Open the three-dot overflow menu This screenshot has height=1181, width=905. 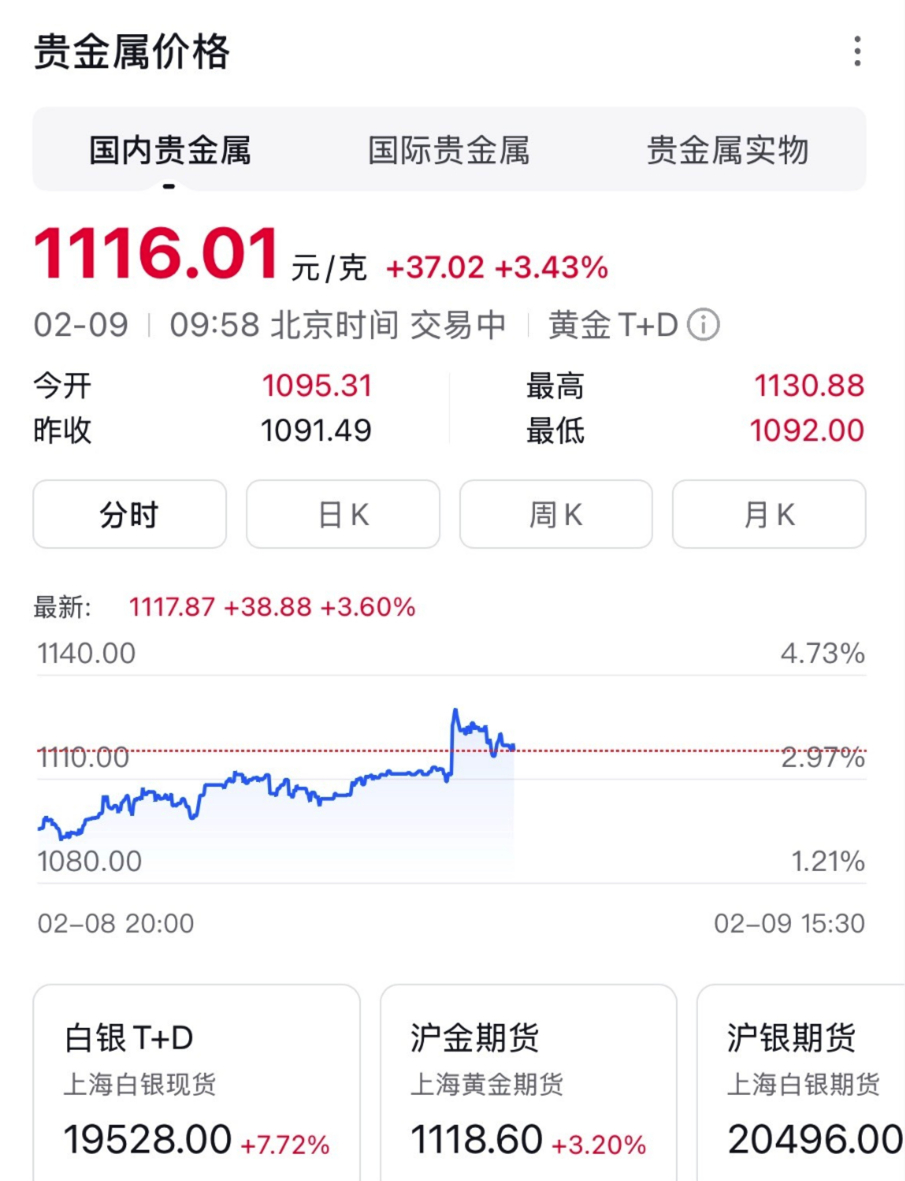pos(857,51)
